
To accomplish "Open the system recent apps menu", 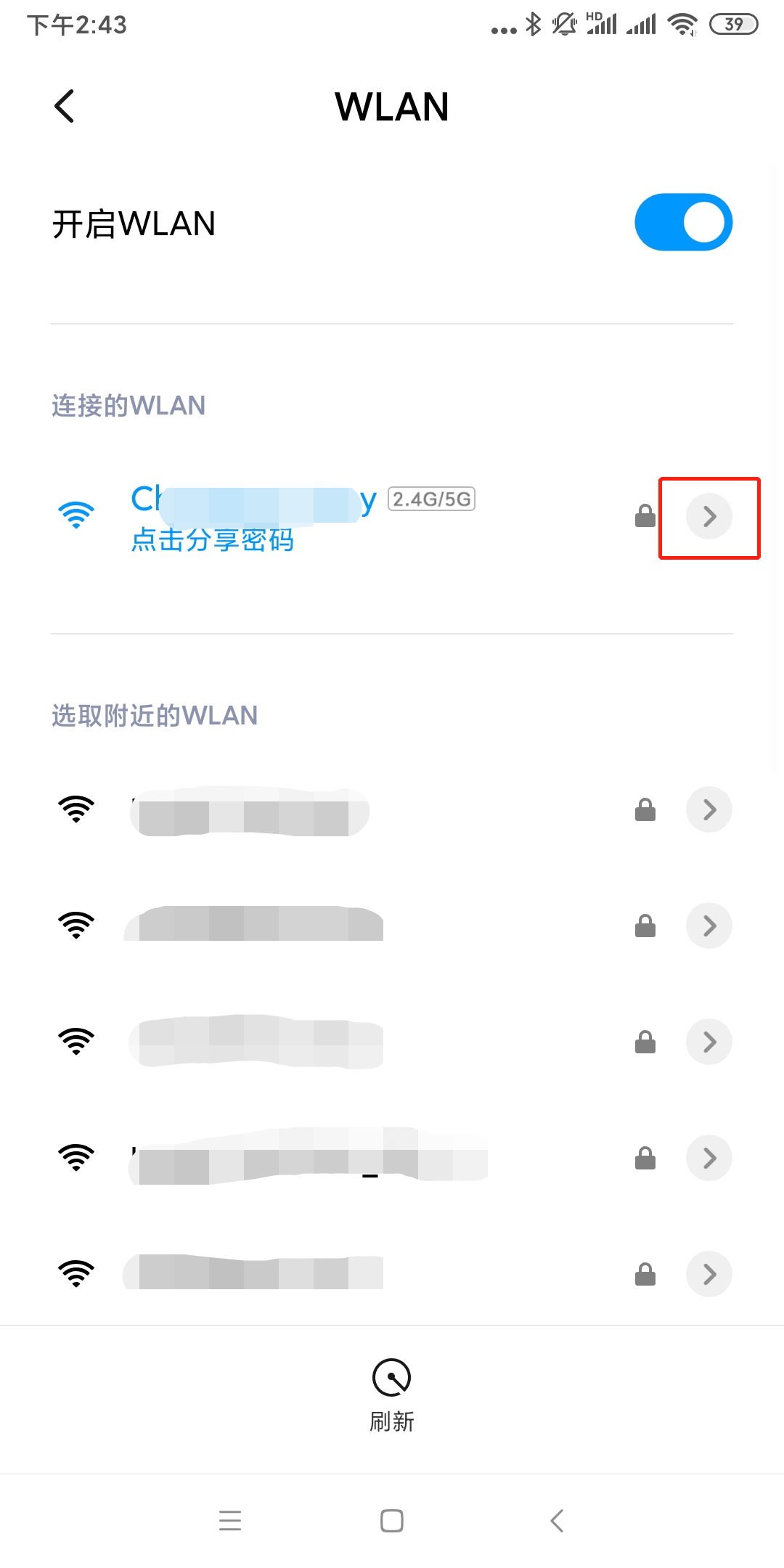I will tap(230, 1520).
